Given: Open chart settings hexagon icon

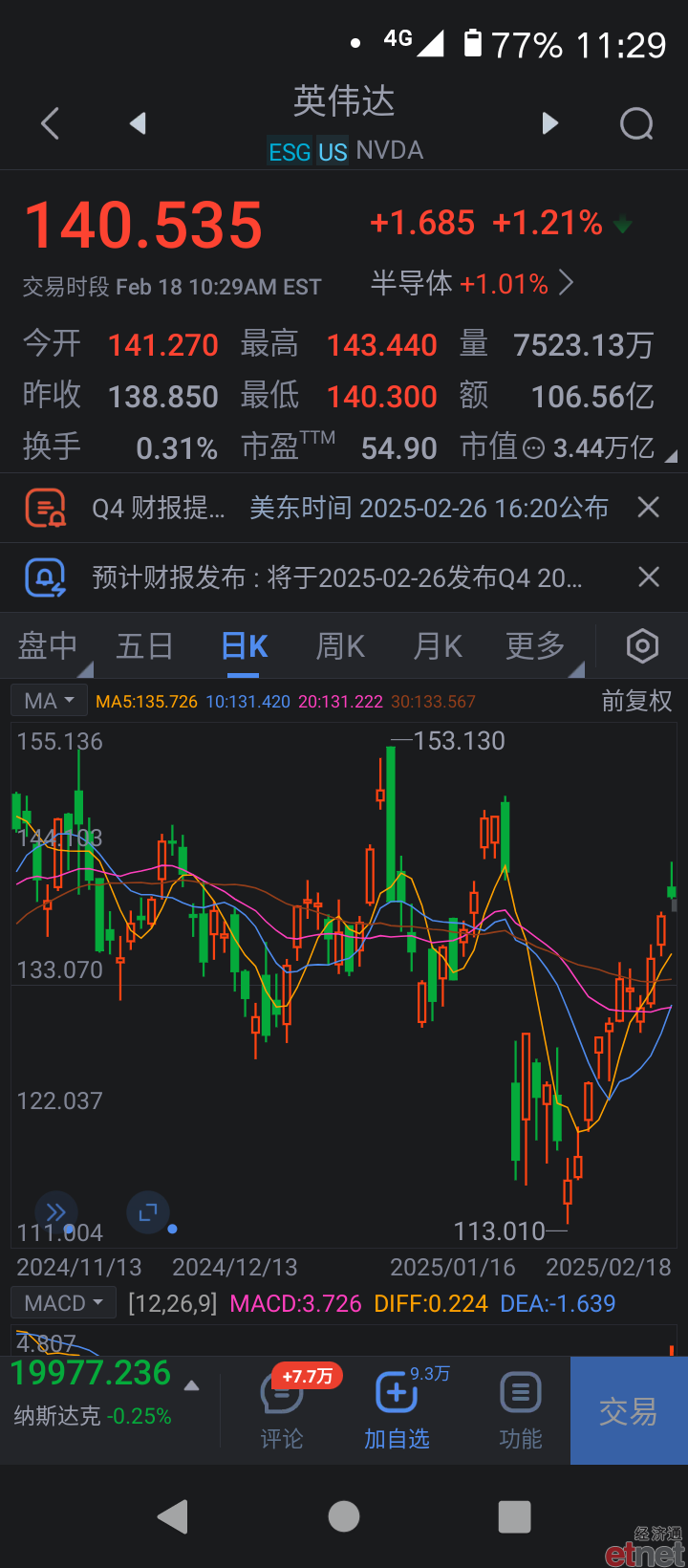Looking at the screenshot, I should coord(642,647).
